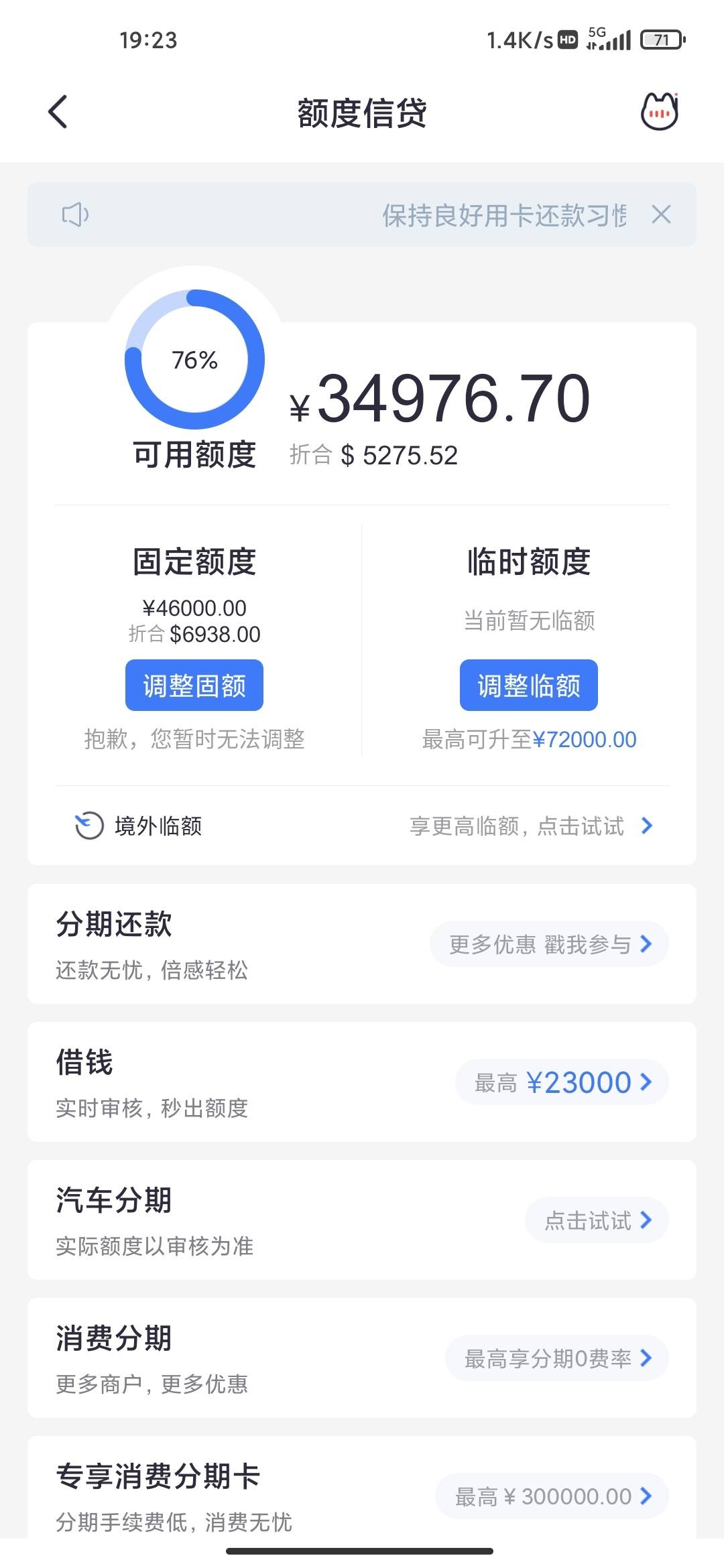The image size is (724, 1568).
Task: Tap the 调整临额 button
Action: [x=529, y=685]
